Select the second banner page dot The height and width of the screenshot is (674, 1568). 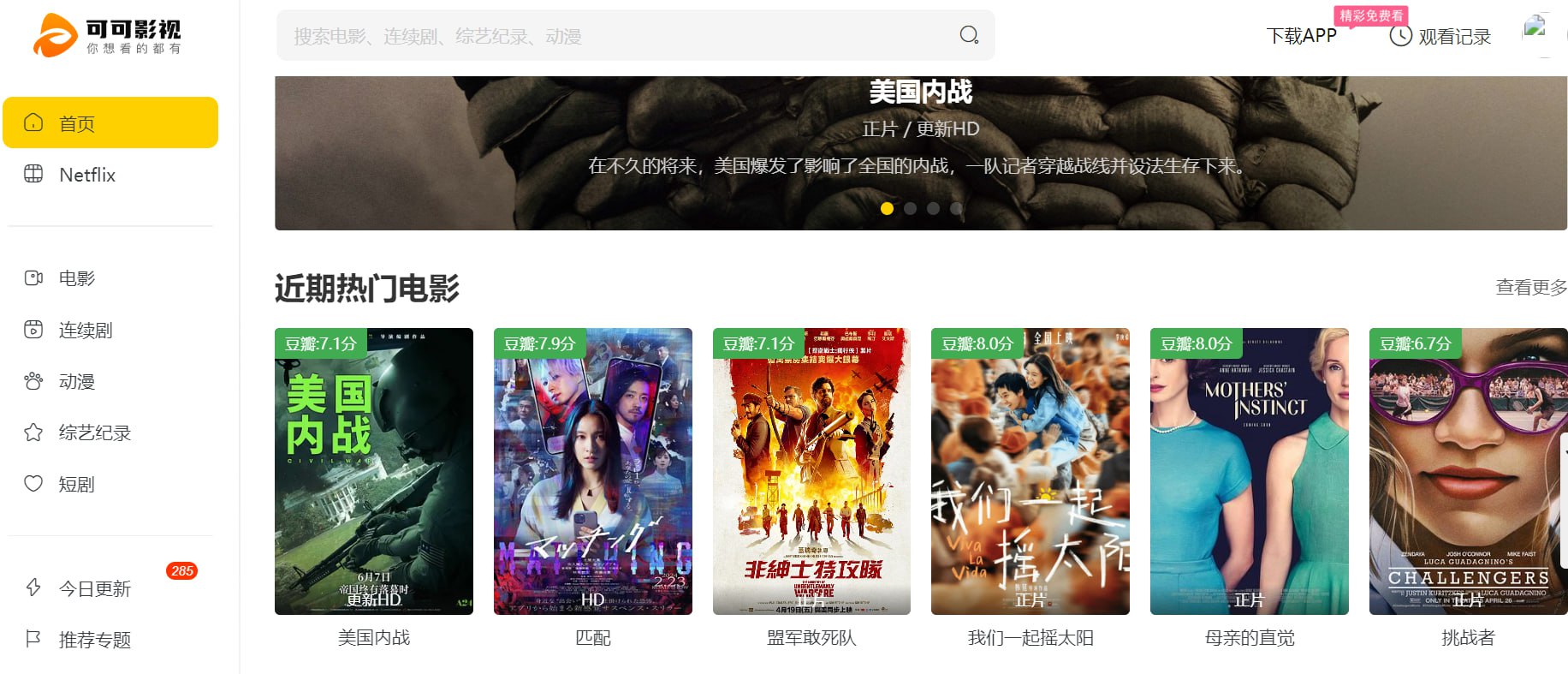[x=910, y=208]
